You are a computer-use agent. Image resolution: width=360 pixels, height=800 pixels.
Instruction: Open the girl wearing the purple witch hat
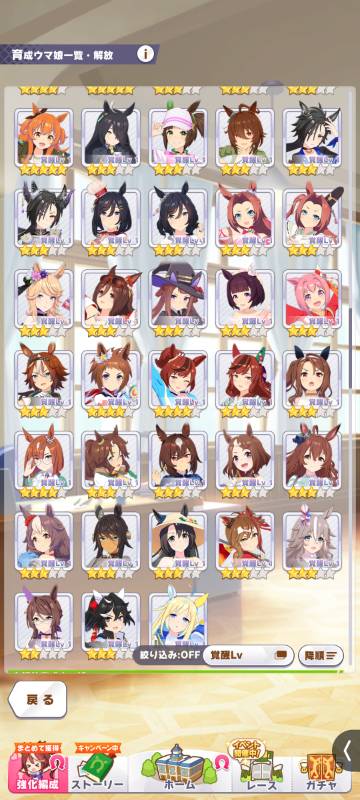[178, 299]
